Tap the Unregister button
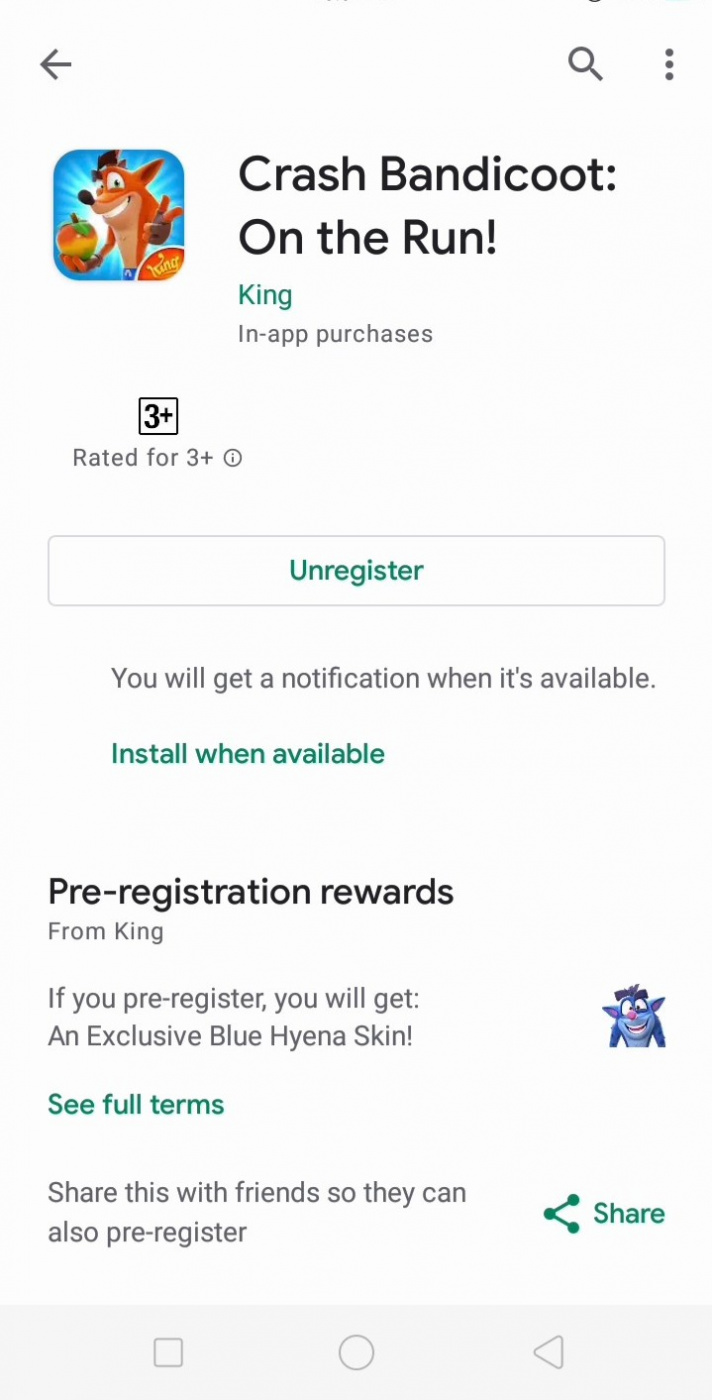The height and width of the screenshot is (1400, 712). (x=356, y=571)
